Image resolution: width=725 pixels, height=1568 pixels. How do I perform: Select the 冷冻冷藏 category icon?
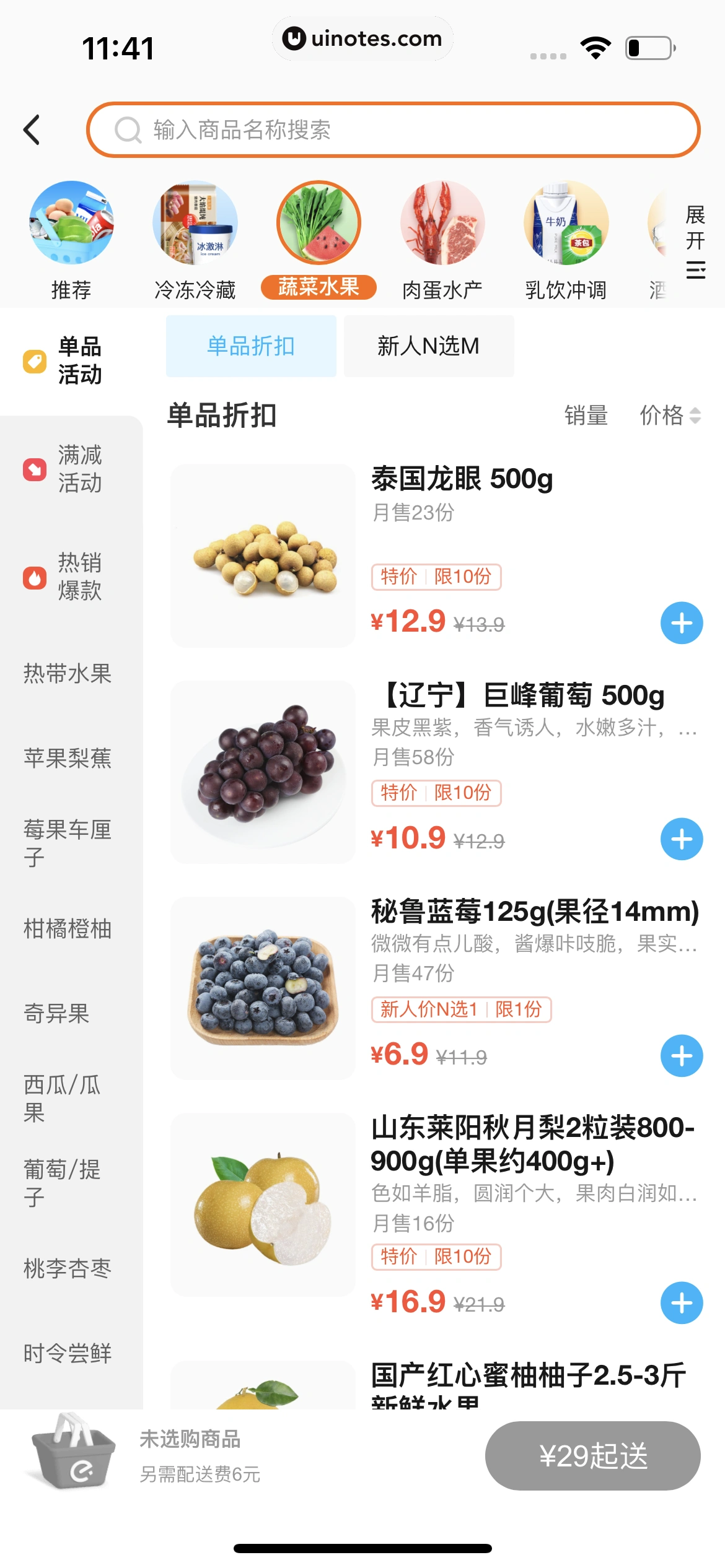point(195,224)
